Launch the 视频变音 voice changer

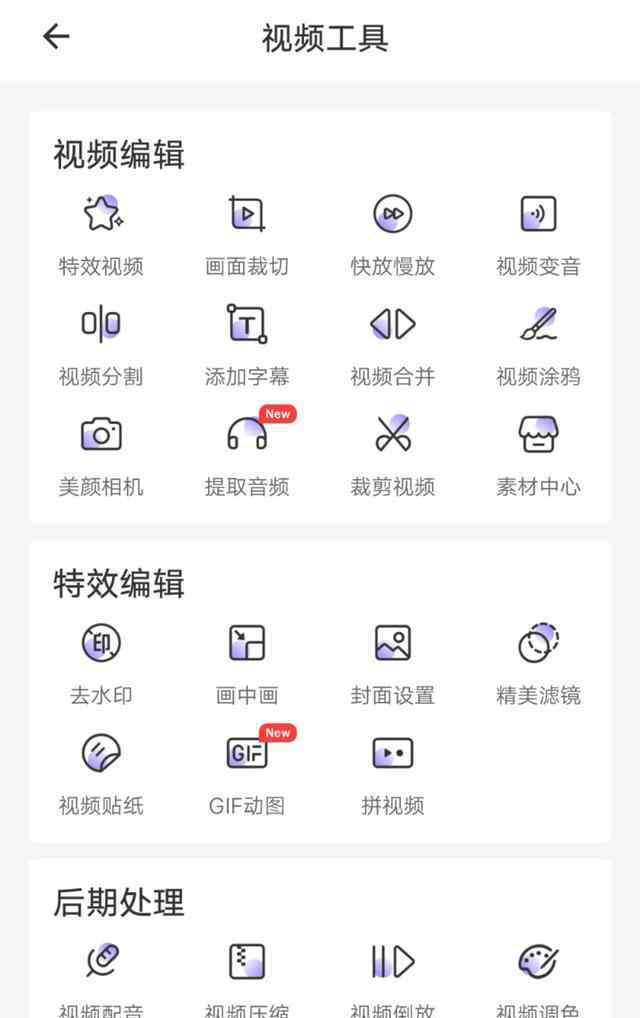538,233
